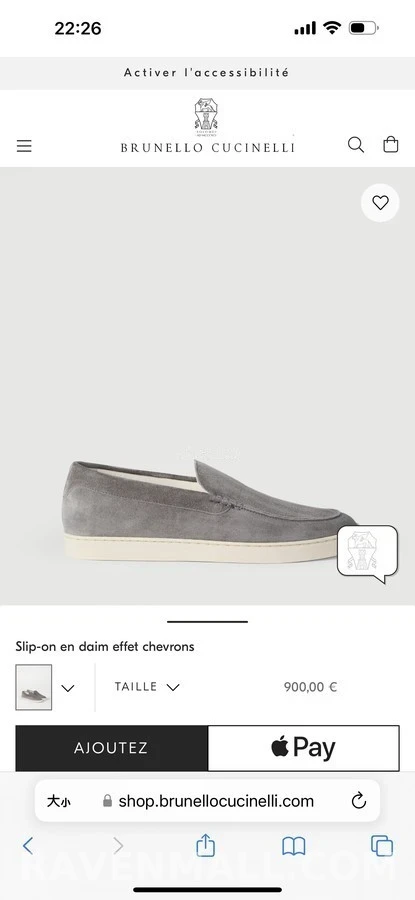Open the chat assistant bubble
Viewport: 415px width, 900px height.
tap(367, 554)
